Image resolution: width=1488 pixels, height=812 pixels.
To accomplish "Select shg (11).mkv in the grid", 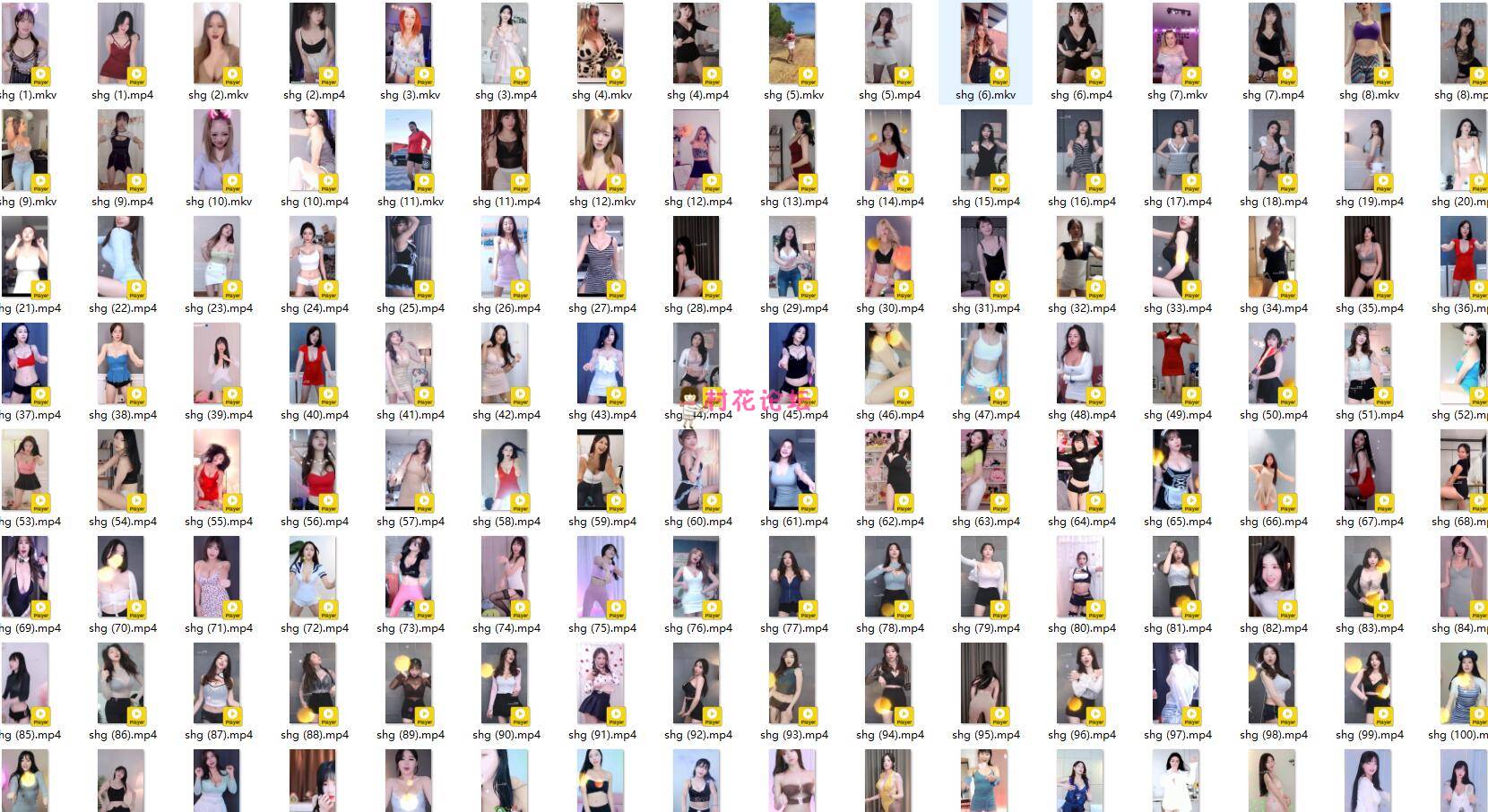I will (x=409, y=151).
